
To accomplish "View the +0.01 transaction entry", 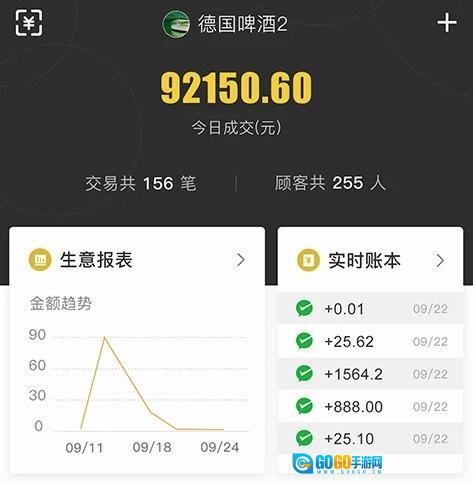I will 370,308.
